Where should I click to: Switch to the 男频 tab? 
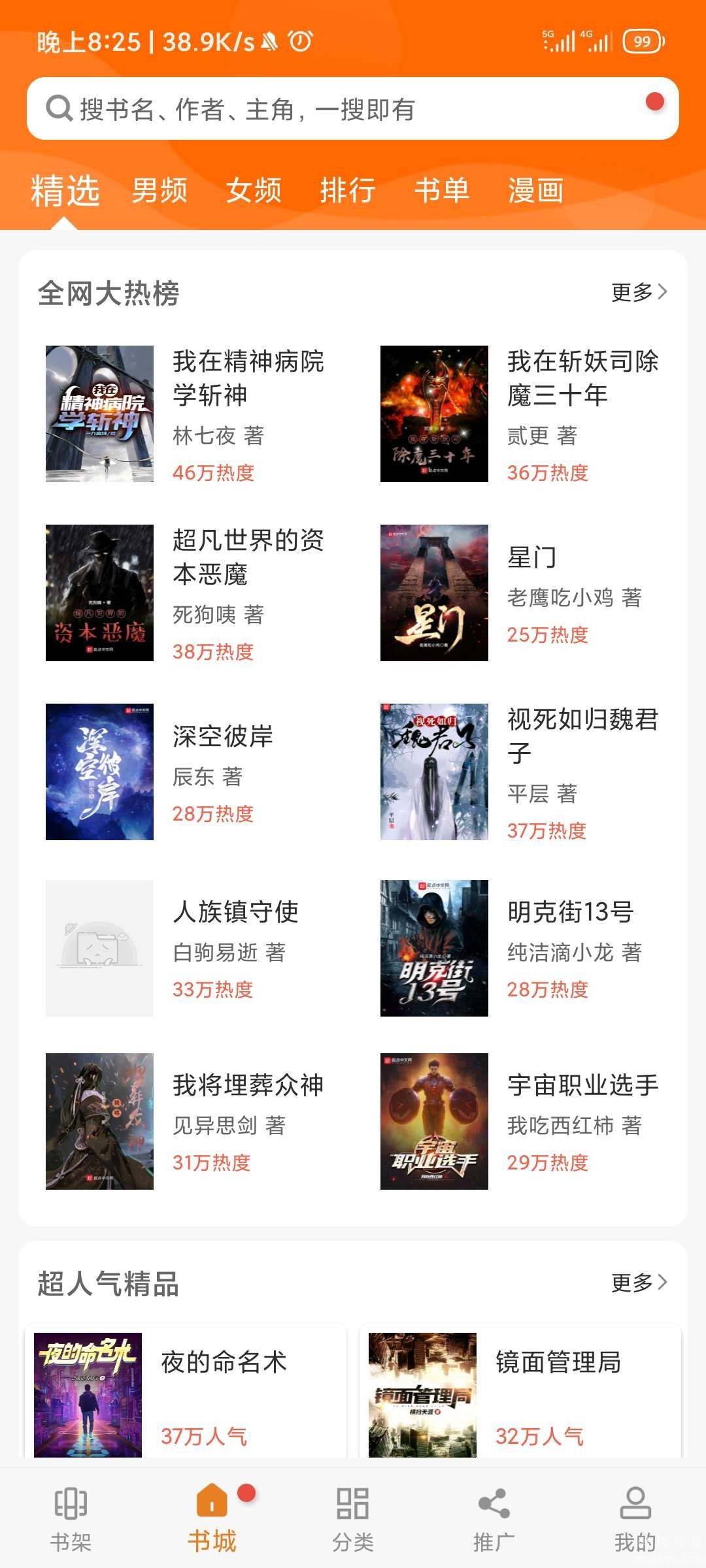point(160,191)
